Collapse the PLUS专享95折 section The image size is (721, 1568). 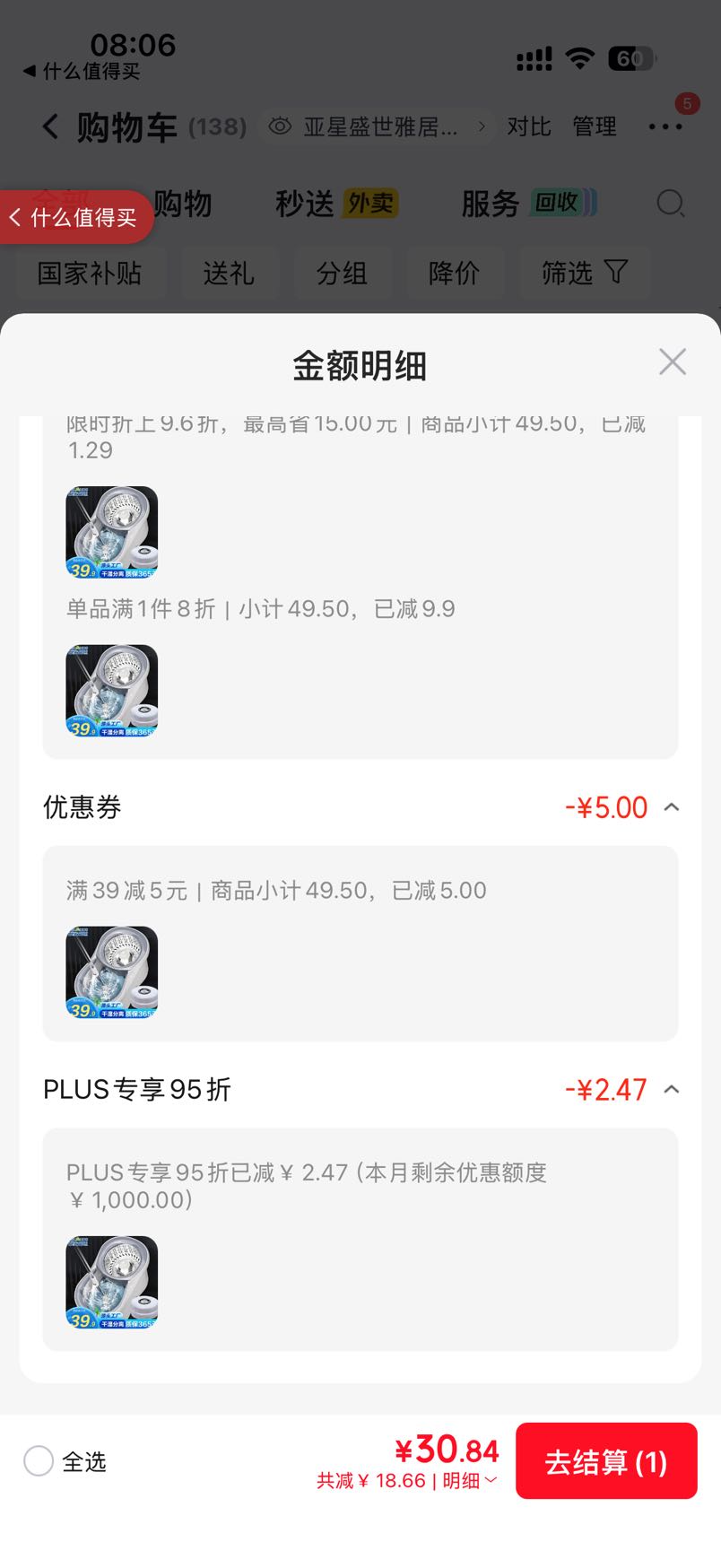671,1089
